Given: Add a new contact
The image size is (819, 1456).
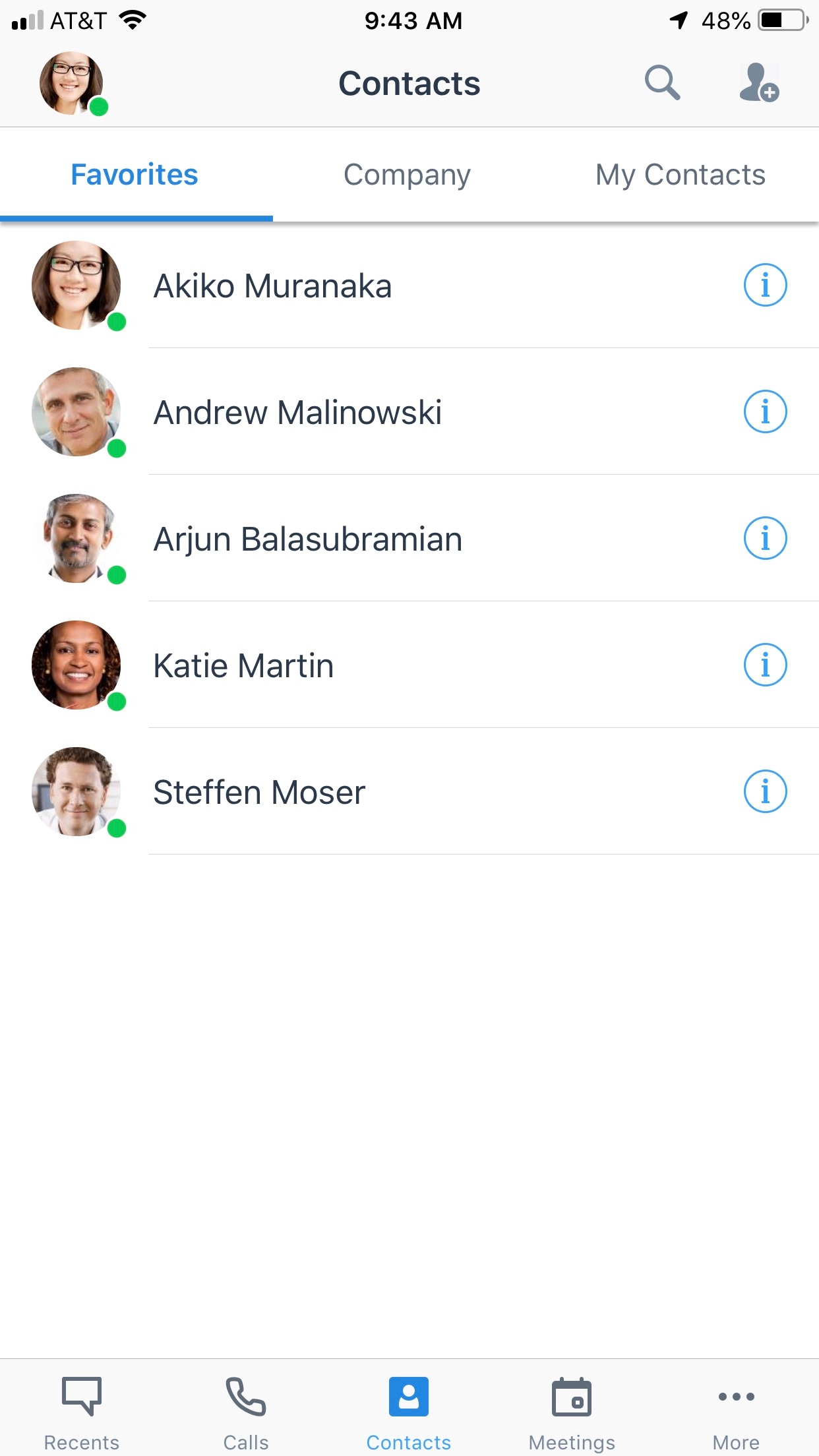Looking at the screenshot, I should click(759, 83).
